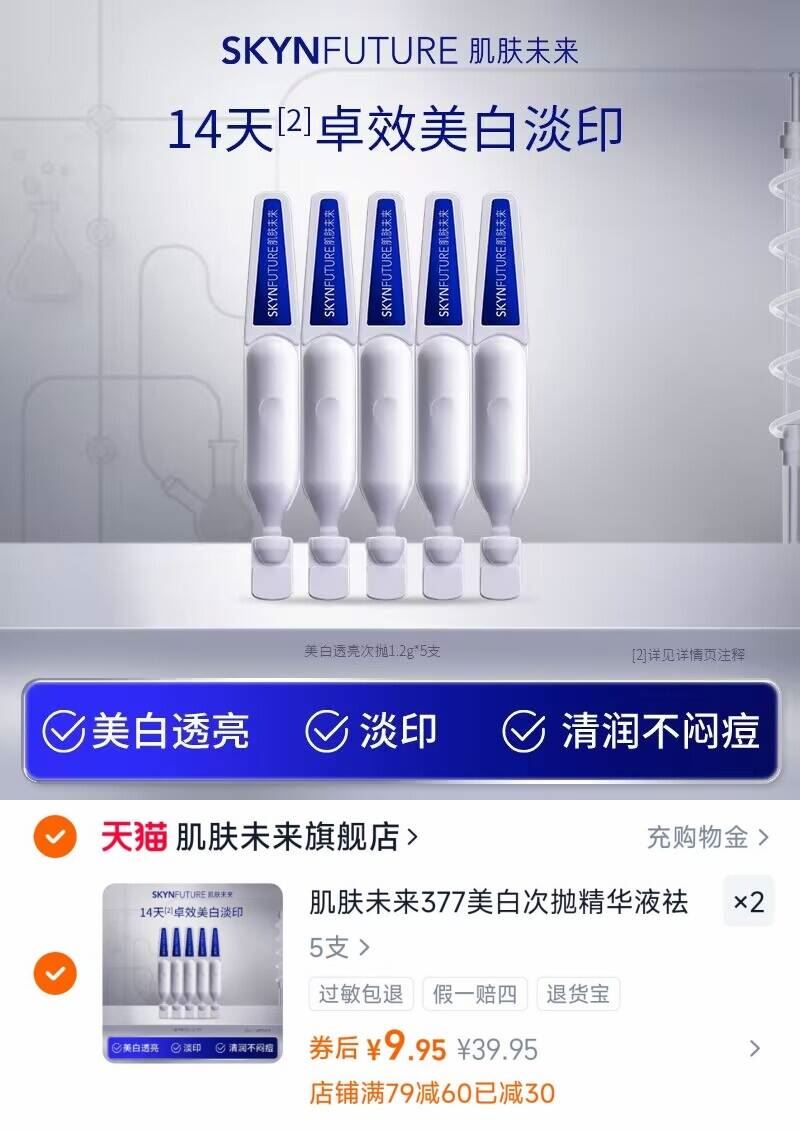
Task: Click the SKYNFUTURE 肌肤未来 brand logo
Action: tap(400, 52)
